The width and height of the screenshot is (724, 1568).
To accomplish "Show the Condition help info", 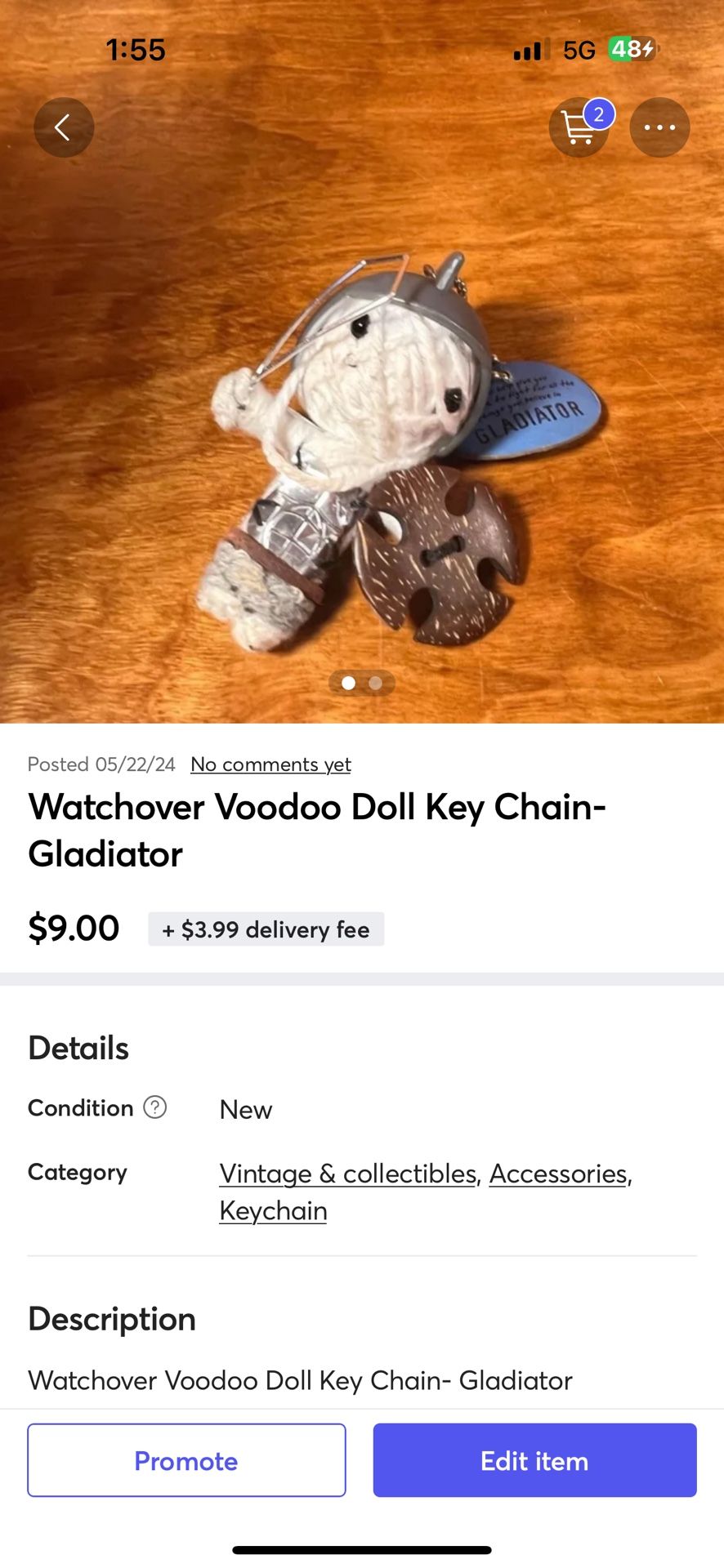I will click(155, 1107).
